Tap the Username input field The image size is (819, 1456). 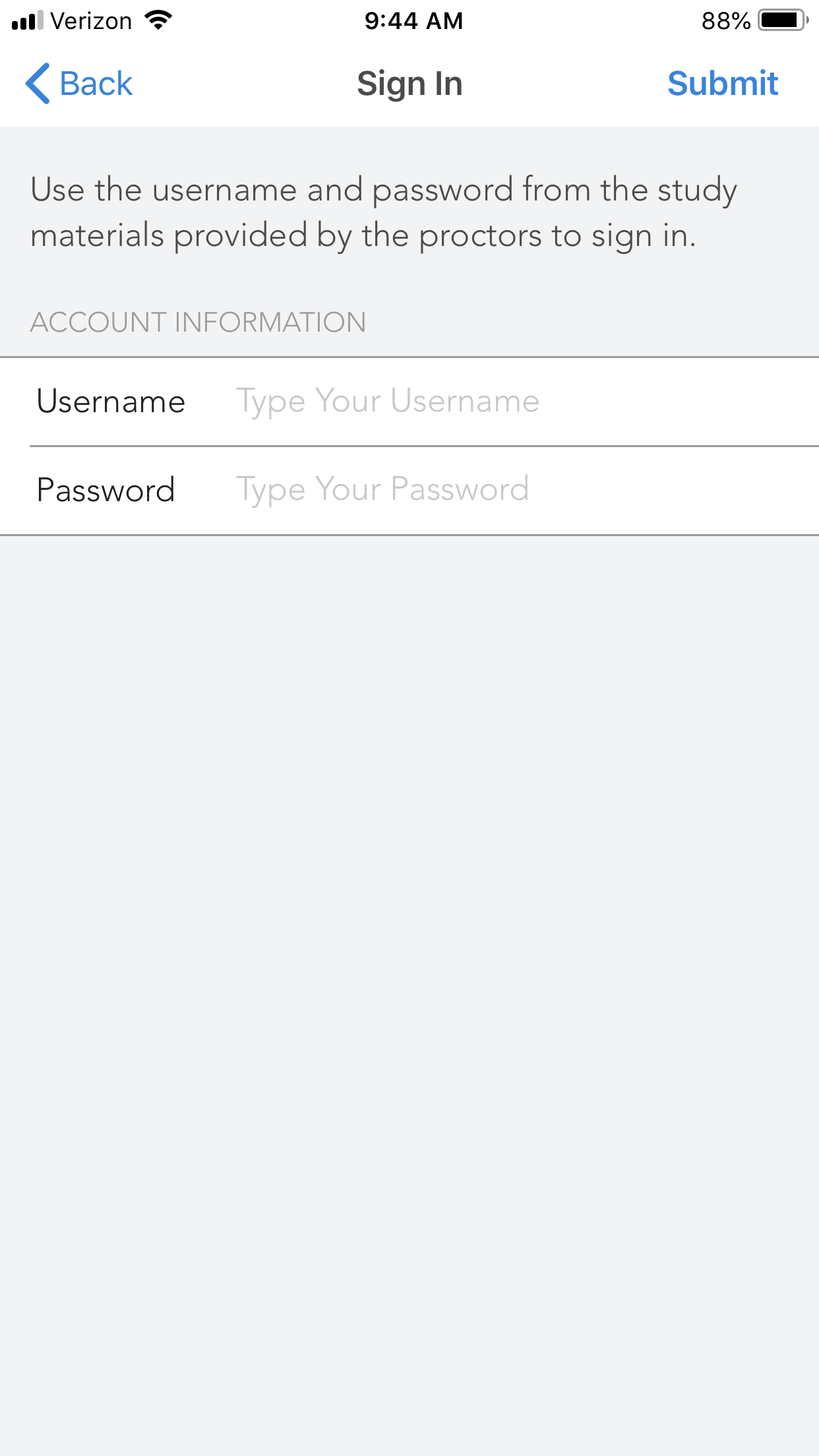(x=462, y=401)
